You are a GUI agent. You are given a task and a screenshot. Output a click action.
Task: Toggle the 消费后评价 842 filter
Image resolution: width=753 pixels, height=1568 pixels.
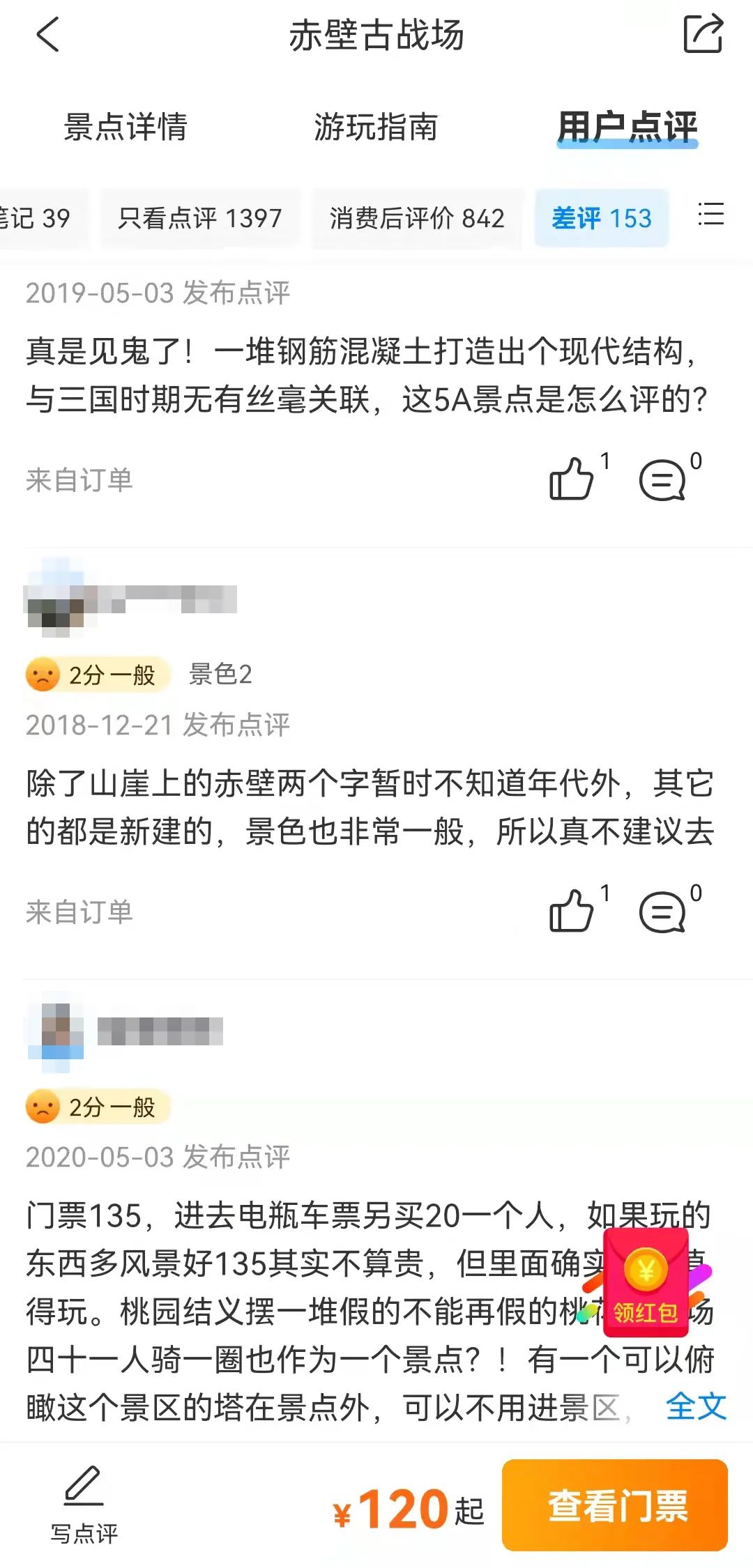tap(418, 218)
